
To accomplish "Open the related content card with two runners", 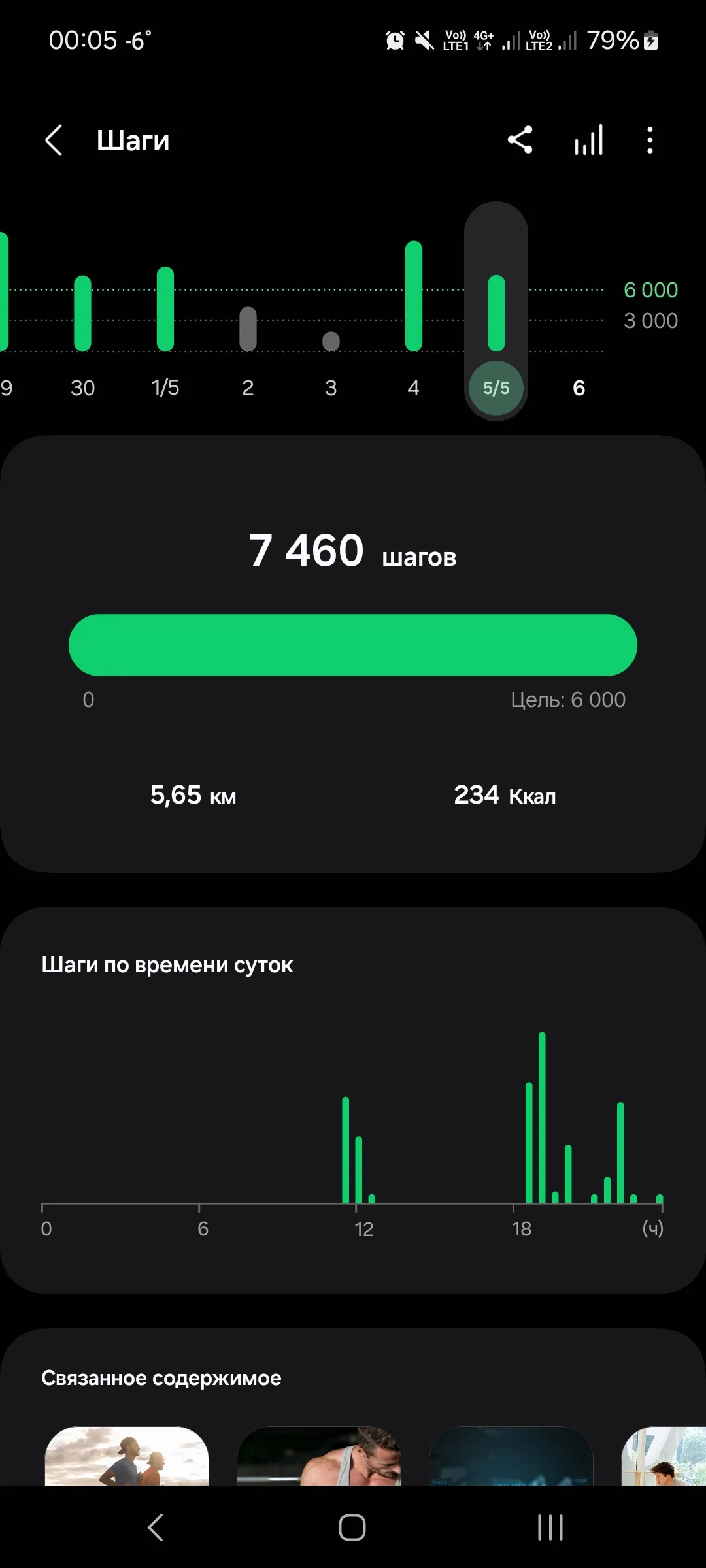I will pyautogui.click(x=127, y=1456).
